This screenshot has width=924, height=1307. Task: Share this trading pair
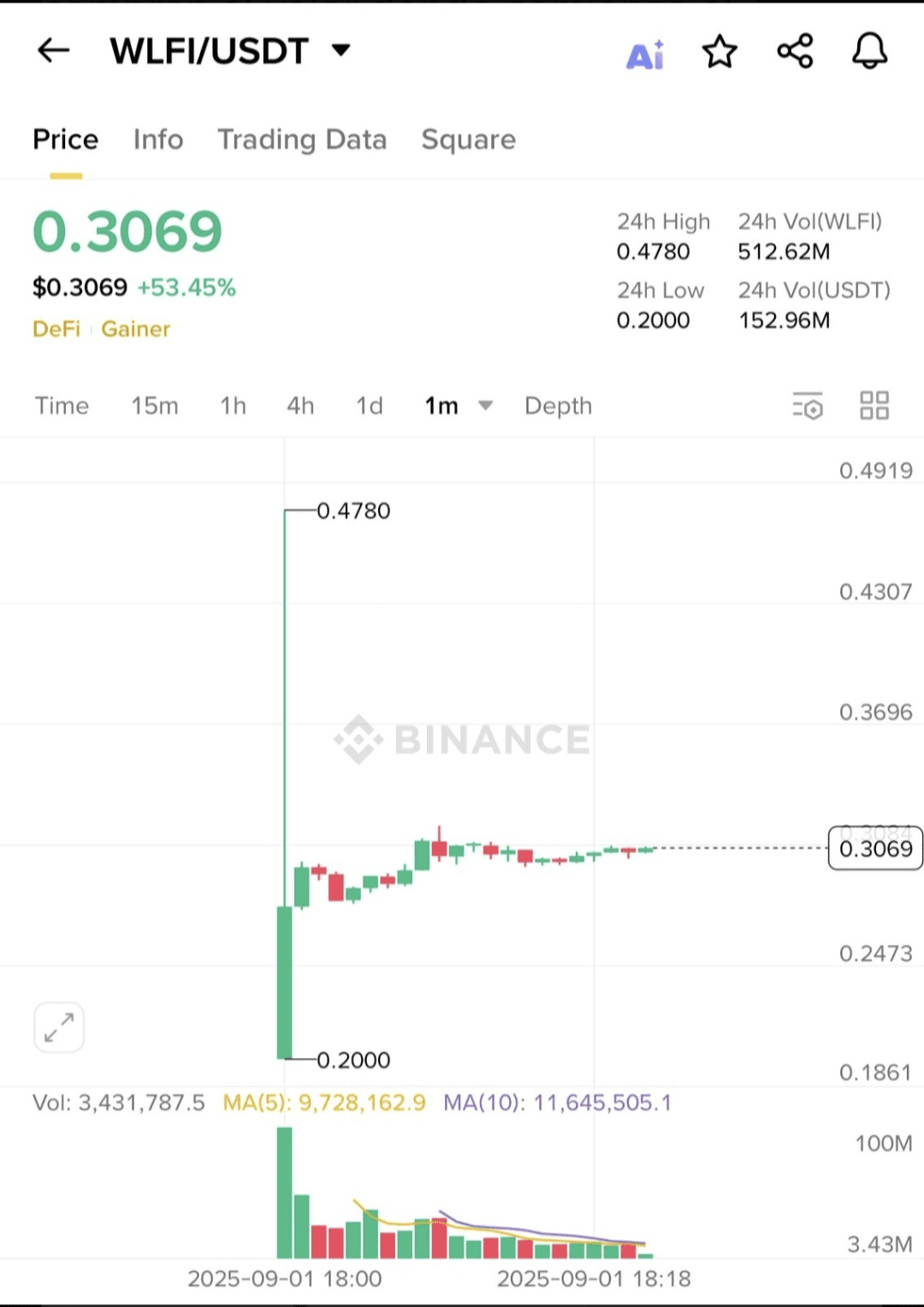[795, 51]
